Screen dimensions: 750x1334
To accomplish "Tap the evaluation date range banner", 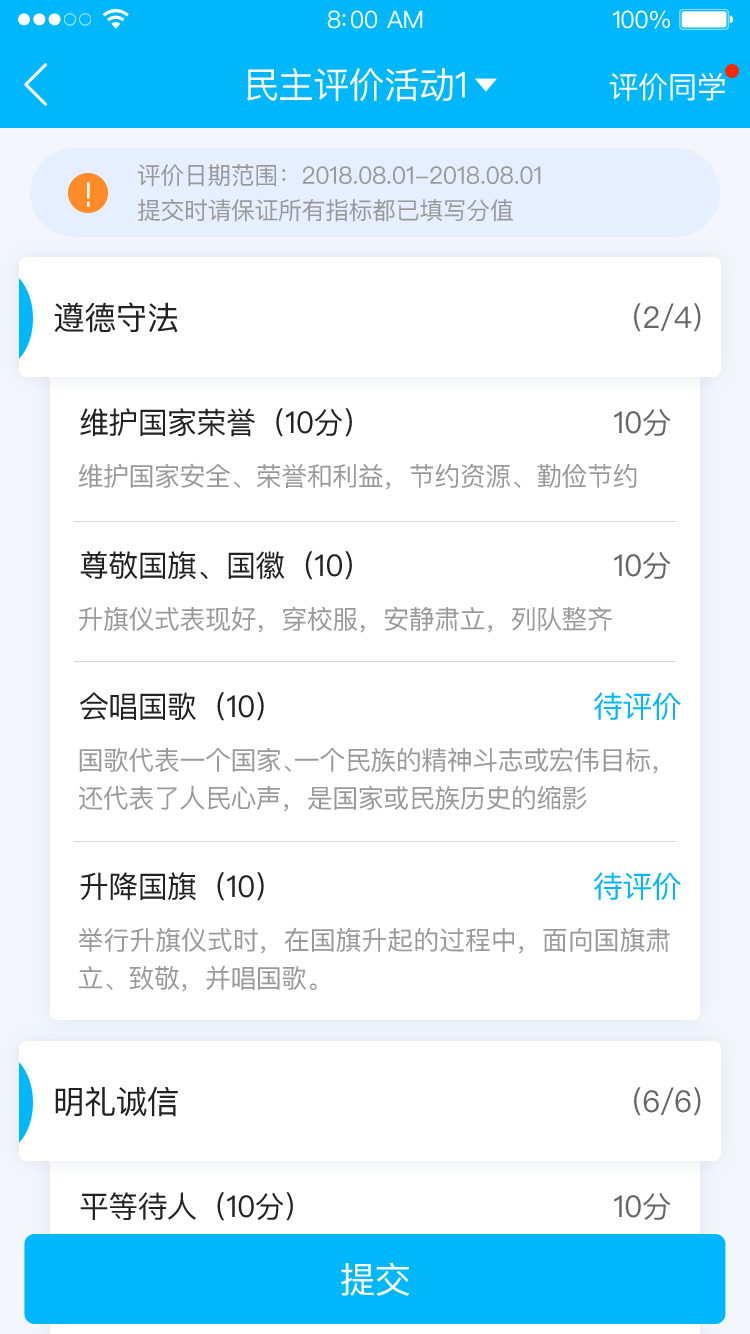I will 375,190.
